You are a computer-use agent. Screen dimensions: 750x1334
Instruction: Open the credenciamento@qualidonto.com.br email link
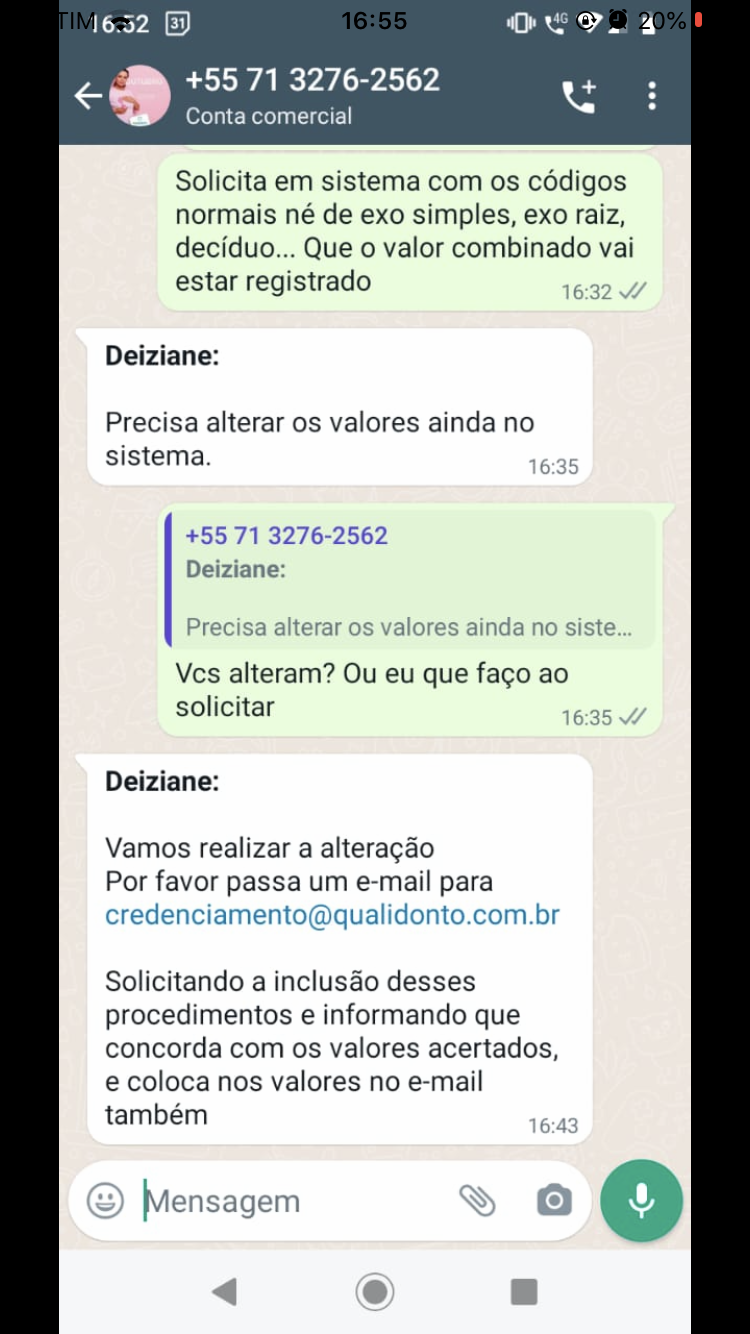click(x=332, y=915)
